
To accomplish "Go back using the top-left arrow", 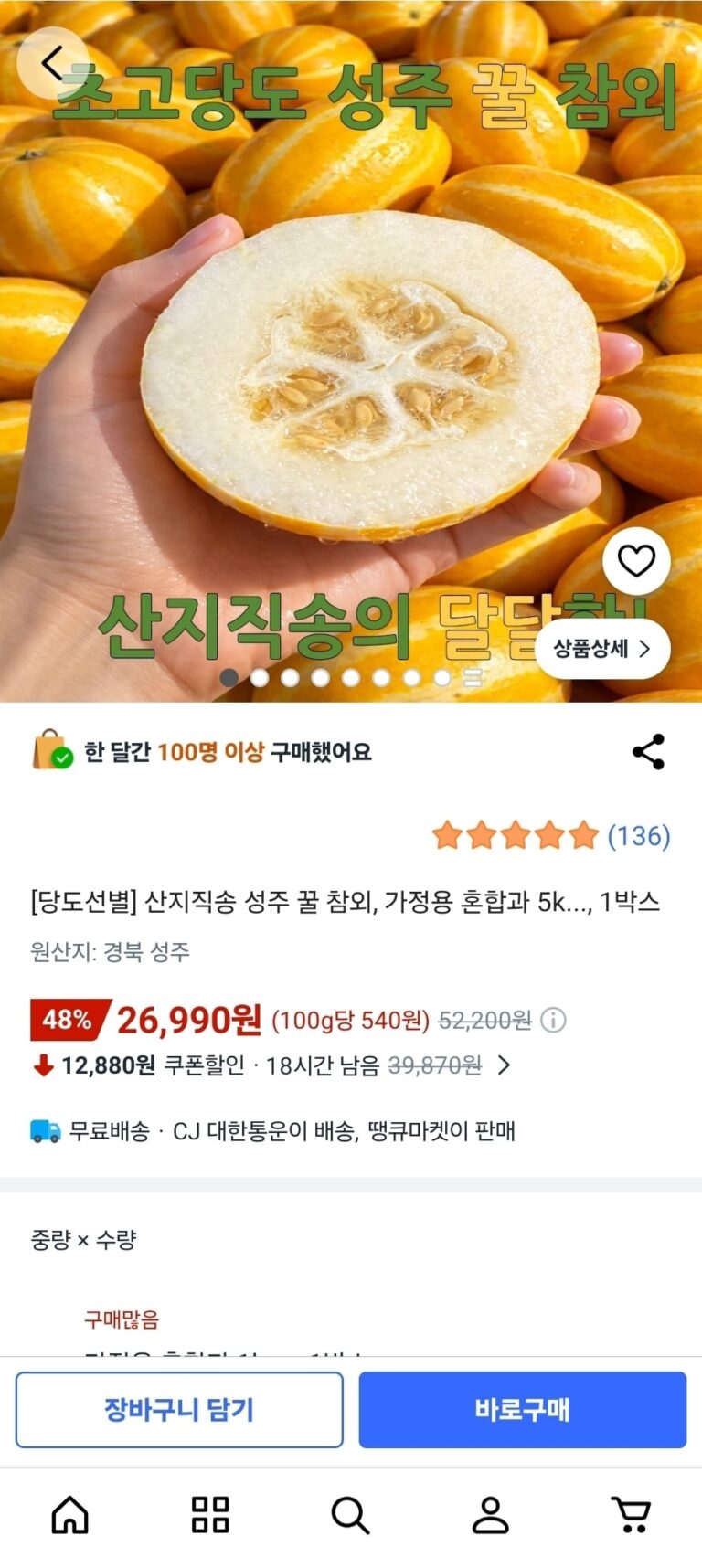I will (52, 64).
